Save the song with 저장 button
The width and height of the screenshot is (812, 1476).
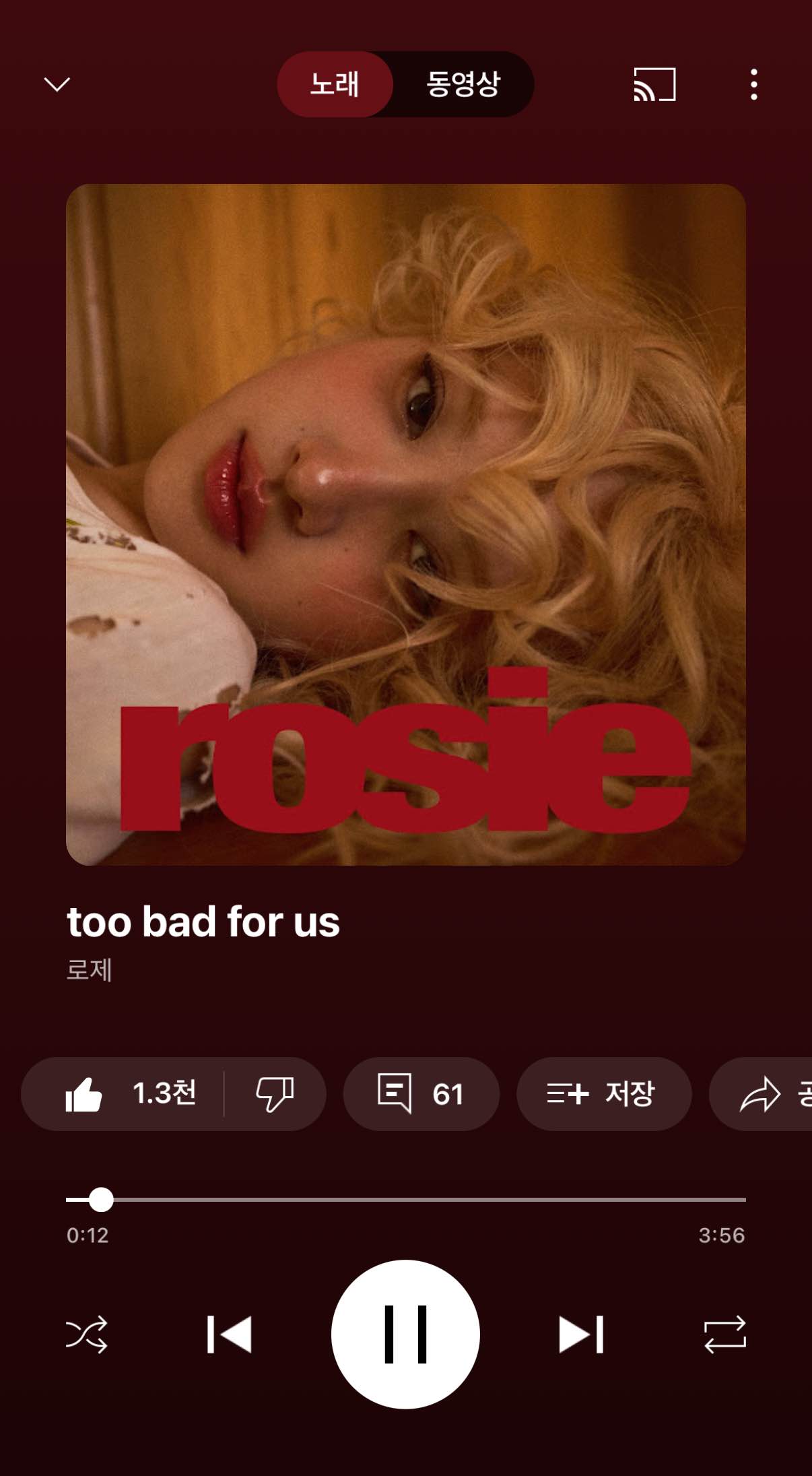click(x=603, y=1093)
